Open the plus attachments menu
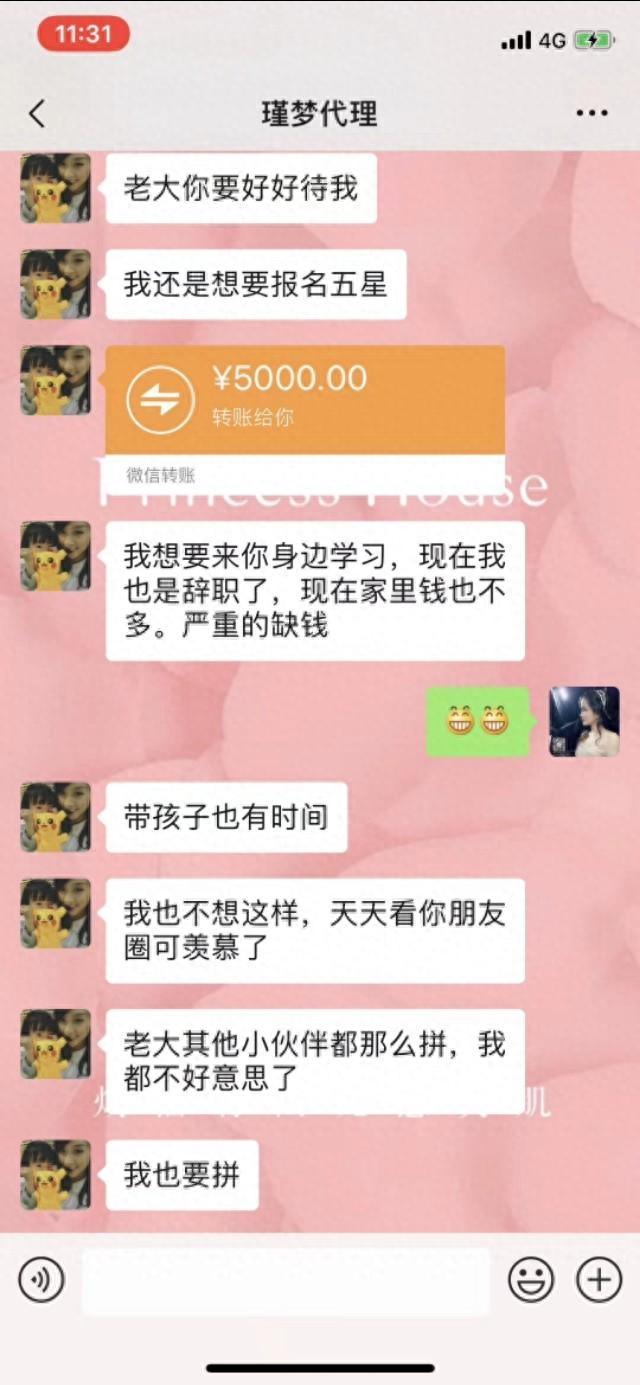 [599, 1279]
